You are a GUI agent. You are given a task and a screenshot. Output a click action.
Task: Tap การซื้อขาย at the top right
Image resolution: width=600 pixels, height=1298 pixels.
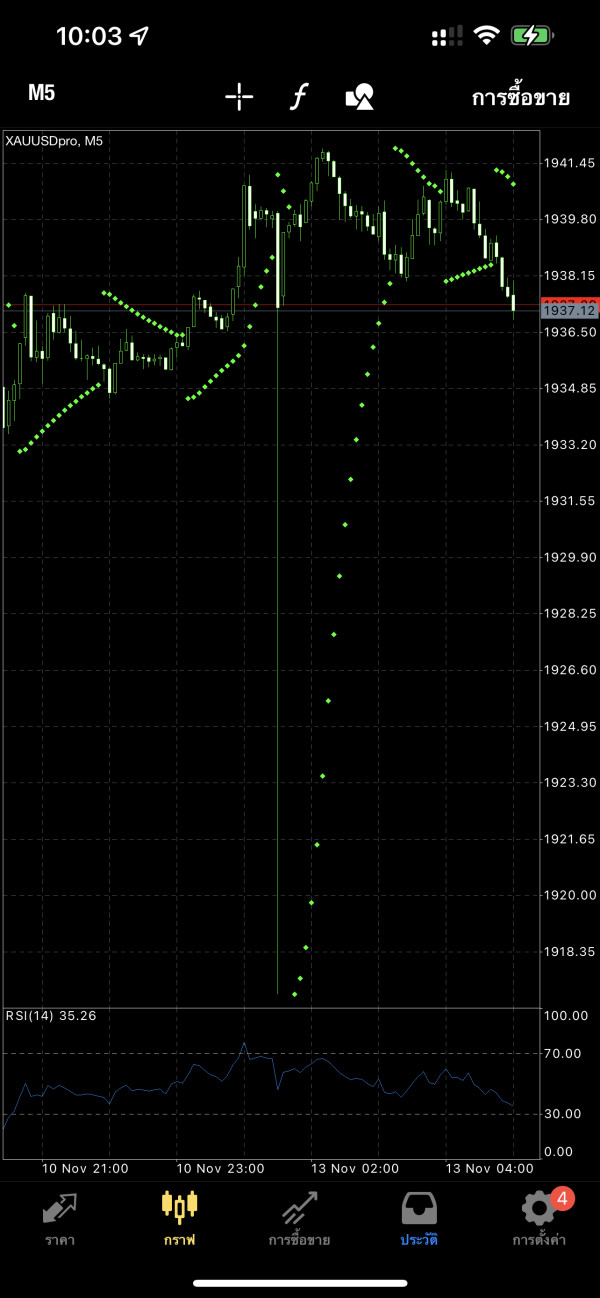(x=520, y=97)
